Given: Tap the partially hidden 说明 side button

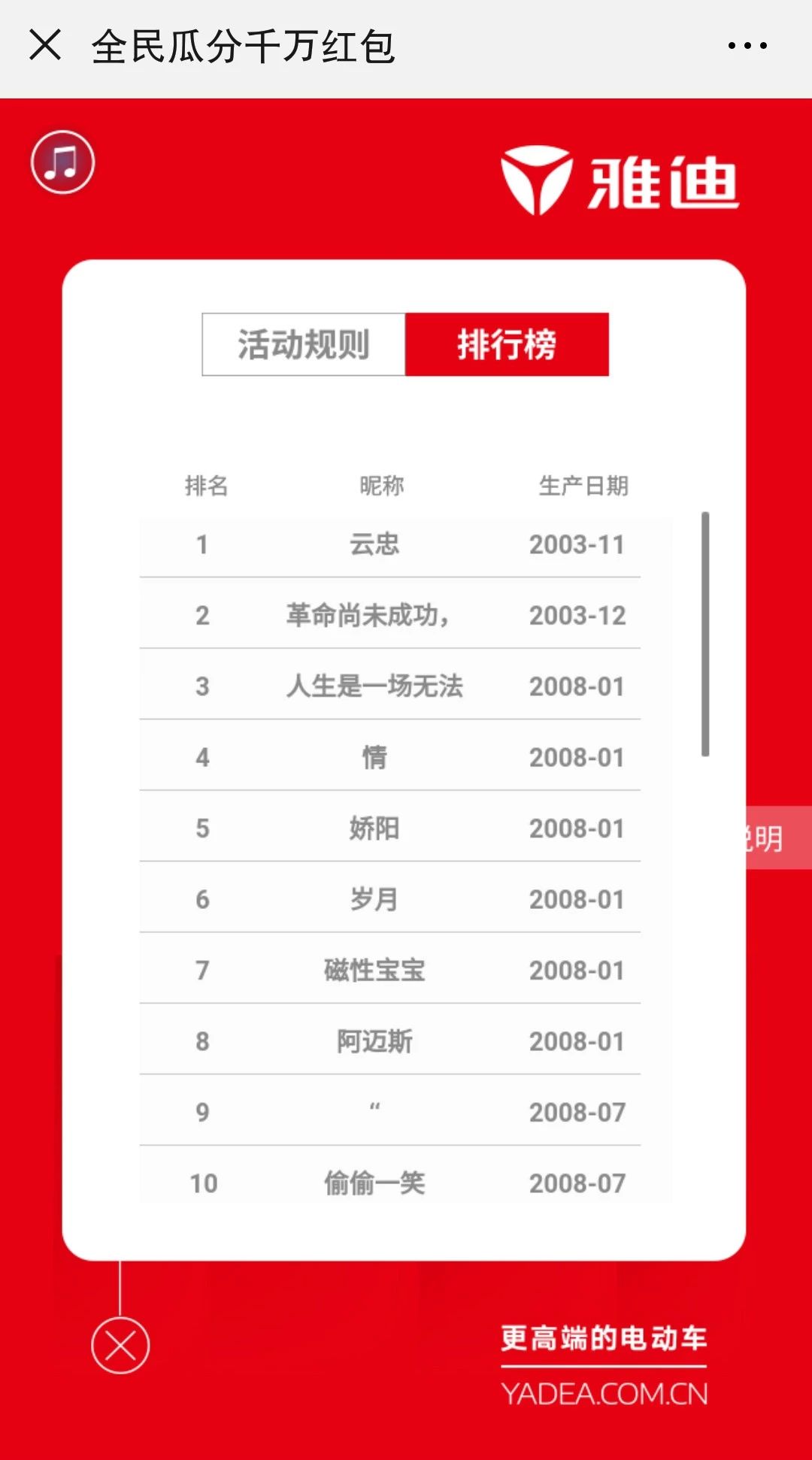Looking at the screenshot, I should pyautogui.click(x=776, y=838).
